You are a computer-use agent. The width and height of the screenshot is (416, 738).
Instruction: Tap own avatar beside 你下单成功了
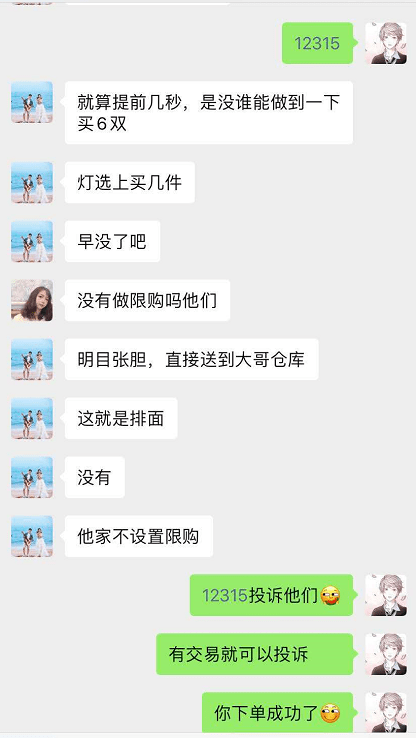(386, 713)
